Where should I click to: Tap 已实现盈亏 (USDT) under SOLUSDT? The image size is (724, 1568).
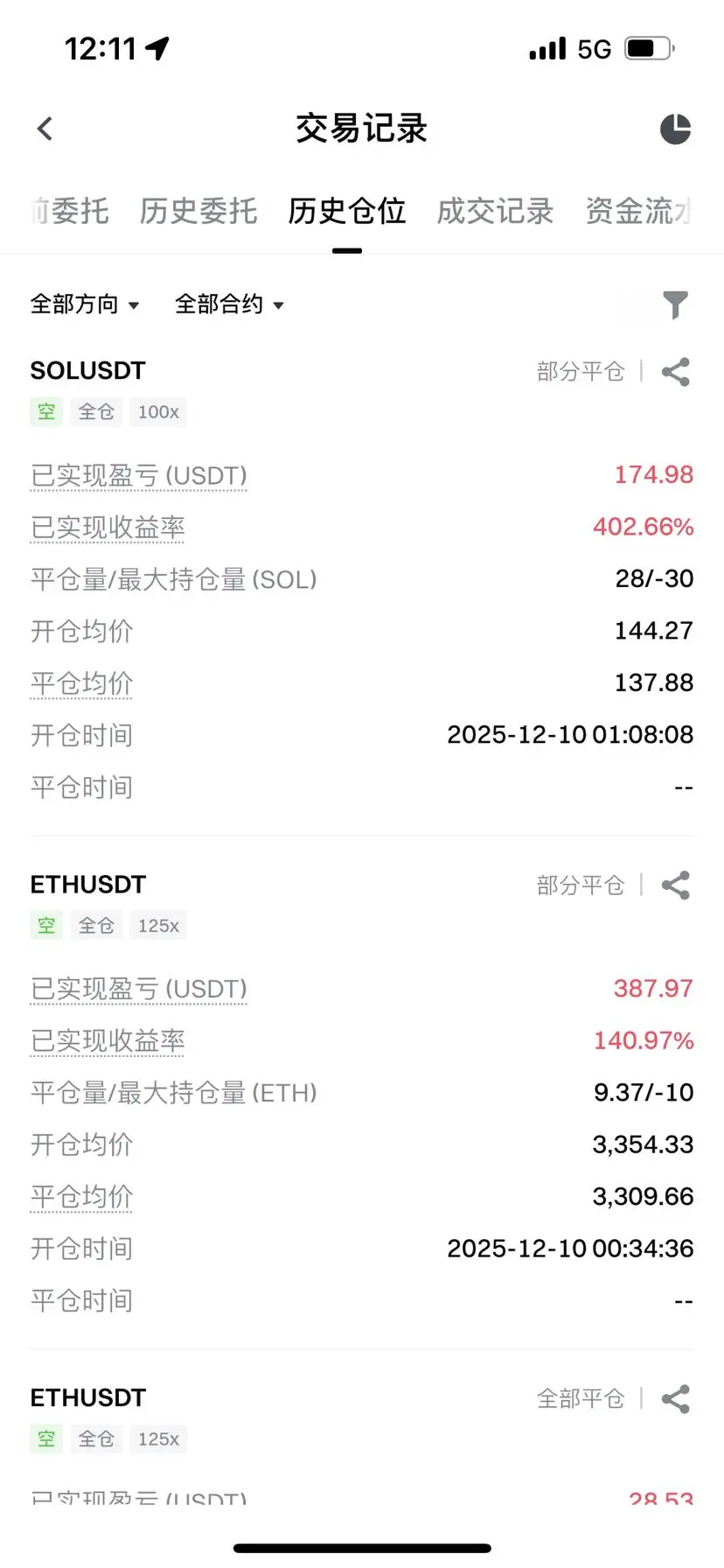coord(139,476)
